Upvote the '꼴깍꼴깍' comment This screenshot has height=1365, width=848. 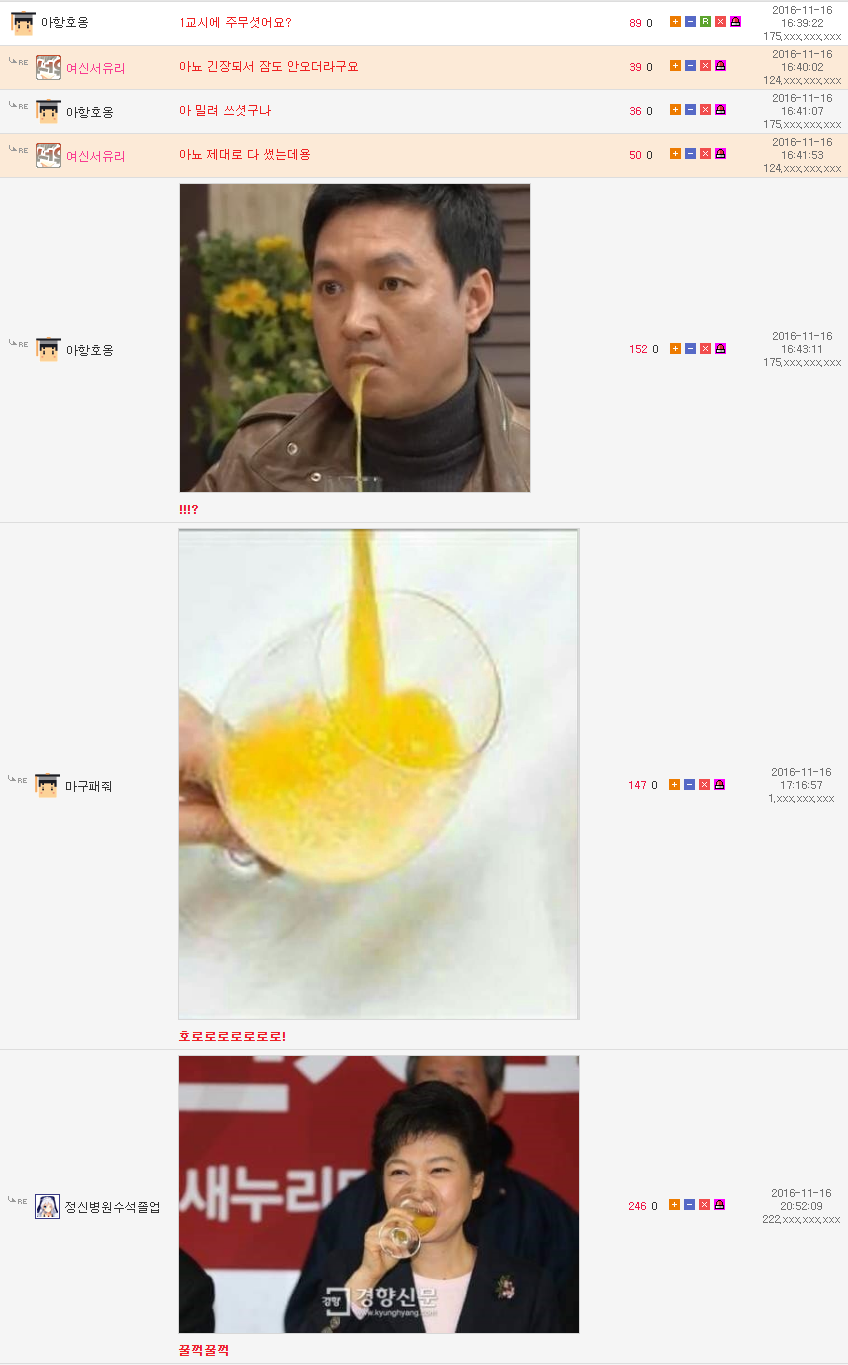click(x=674, y=1205)
